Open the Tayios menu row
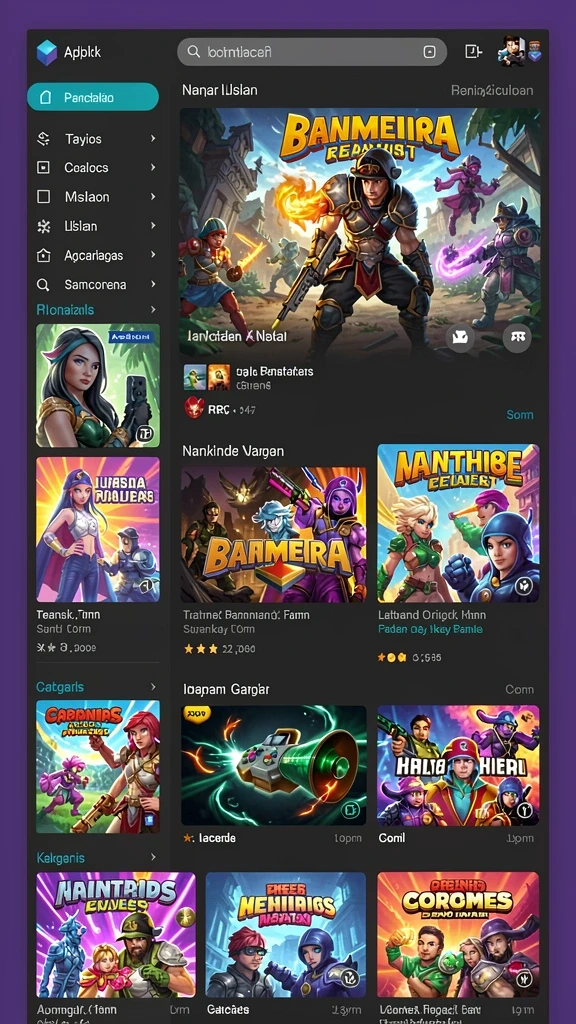The height and width of the screenshot is (1024, 576). tap(97, 138)
